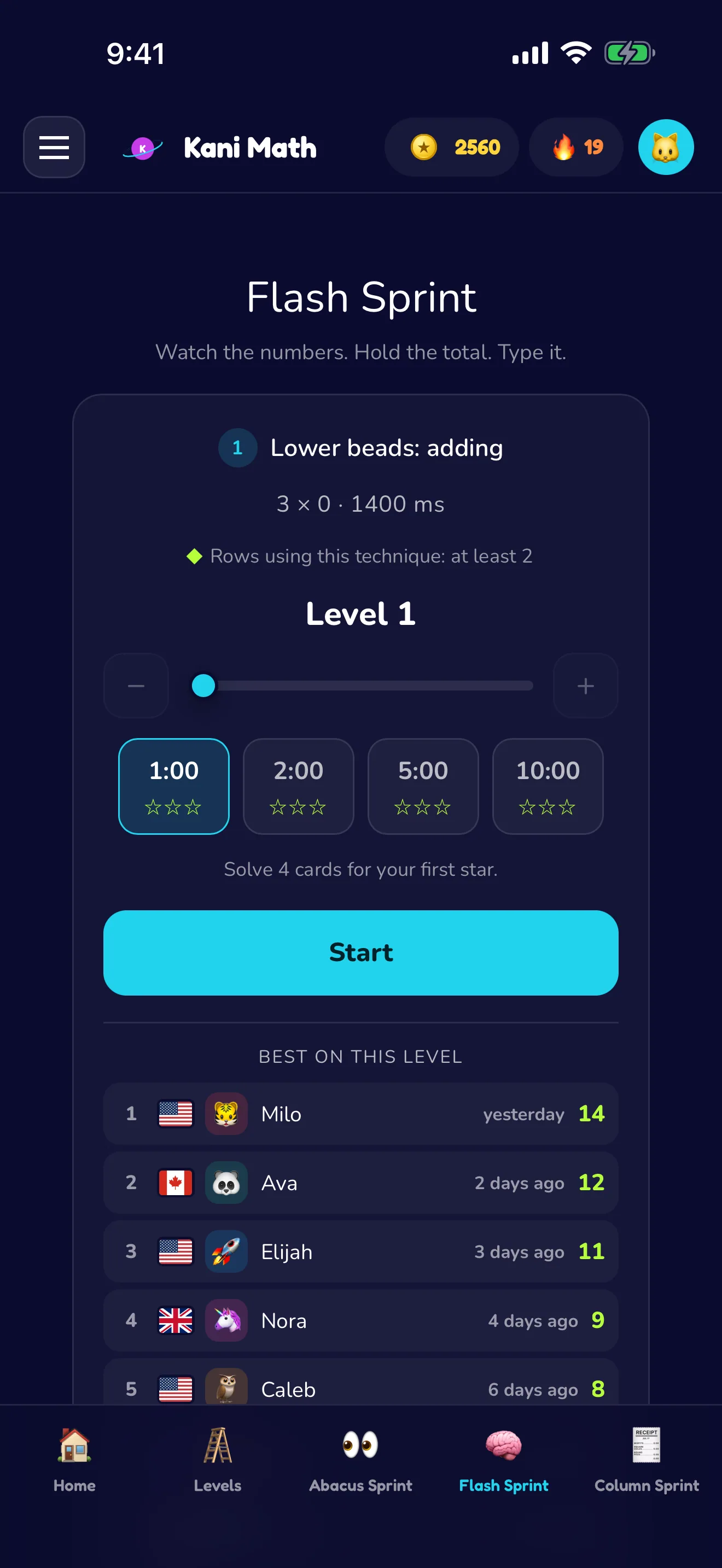This screenshot has height=1568, width=722.
Task: Pick the 10:00 duration
Action: click(548, 786)
